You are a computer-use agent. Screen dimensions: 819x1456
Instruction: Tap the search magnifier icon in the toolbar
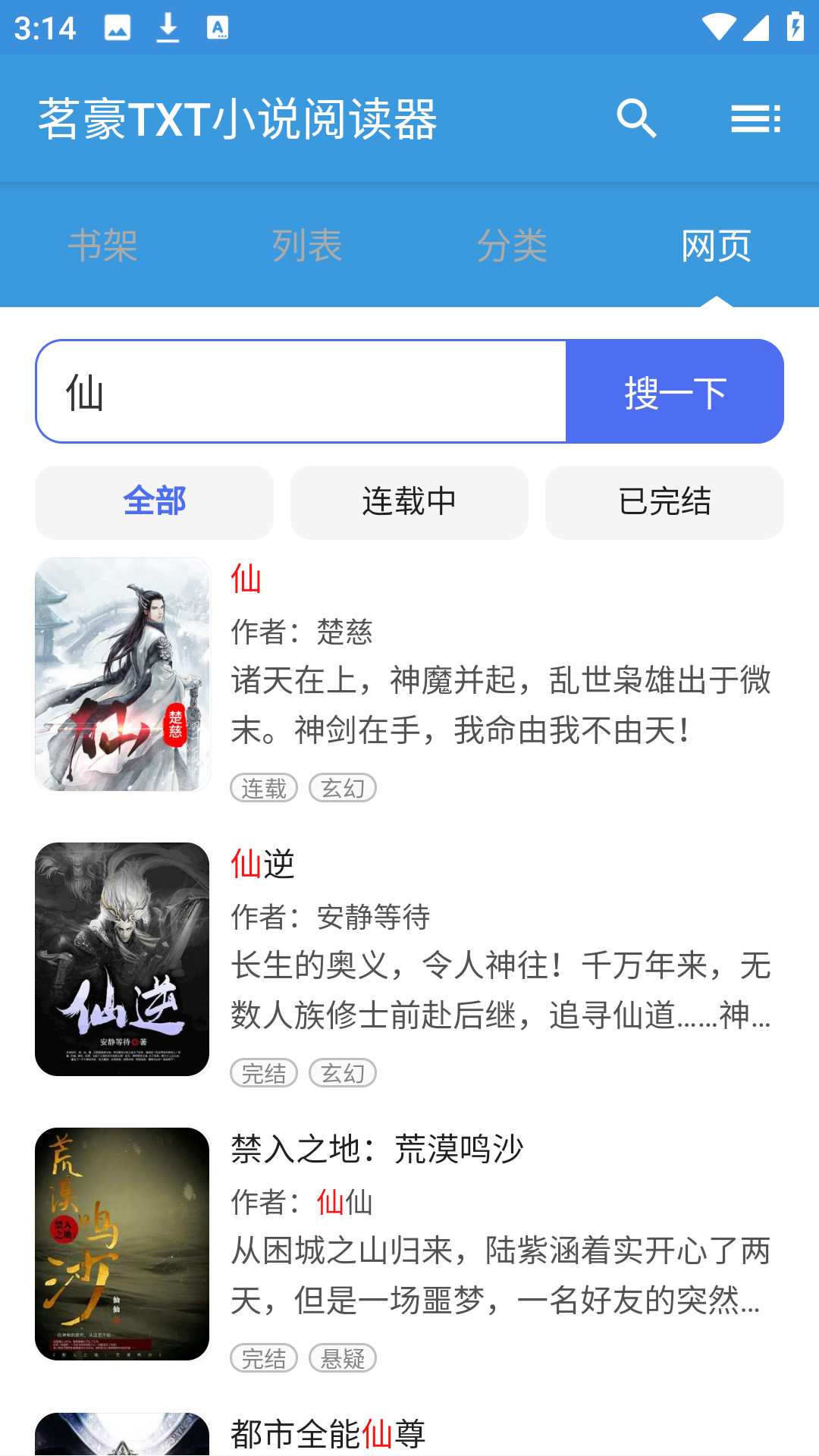tap(635, 118)
